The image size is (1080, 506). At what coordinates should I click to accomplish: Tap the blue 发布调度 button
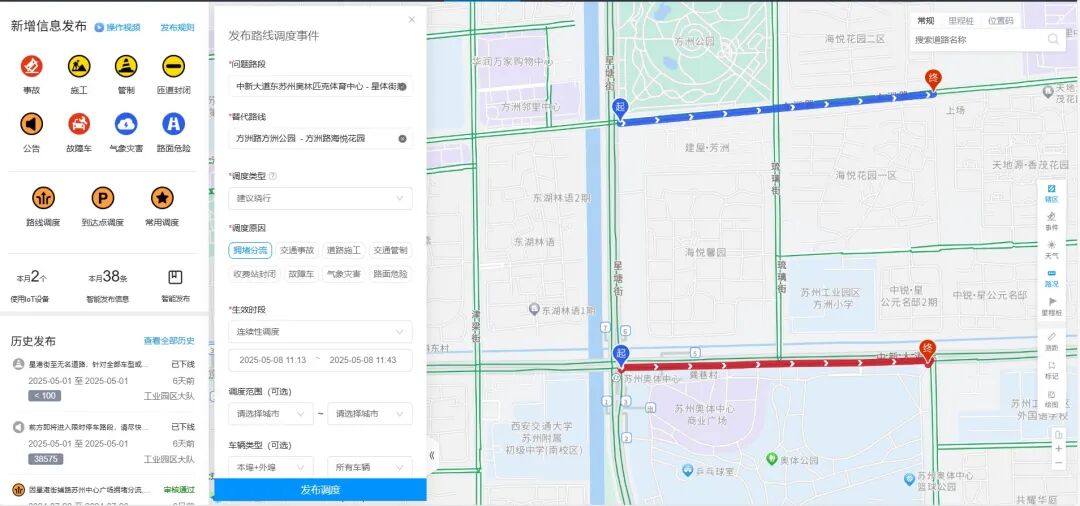320,490
